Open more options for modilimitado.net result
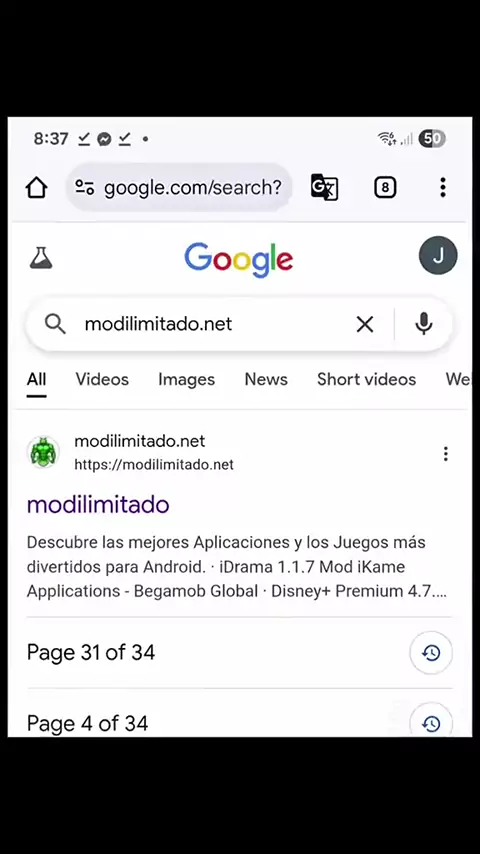480x854 pixels. coord(446,454)
